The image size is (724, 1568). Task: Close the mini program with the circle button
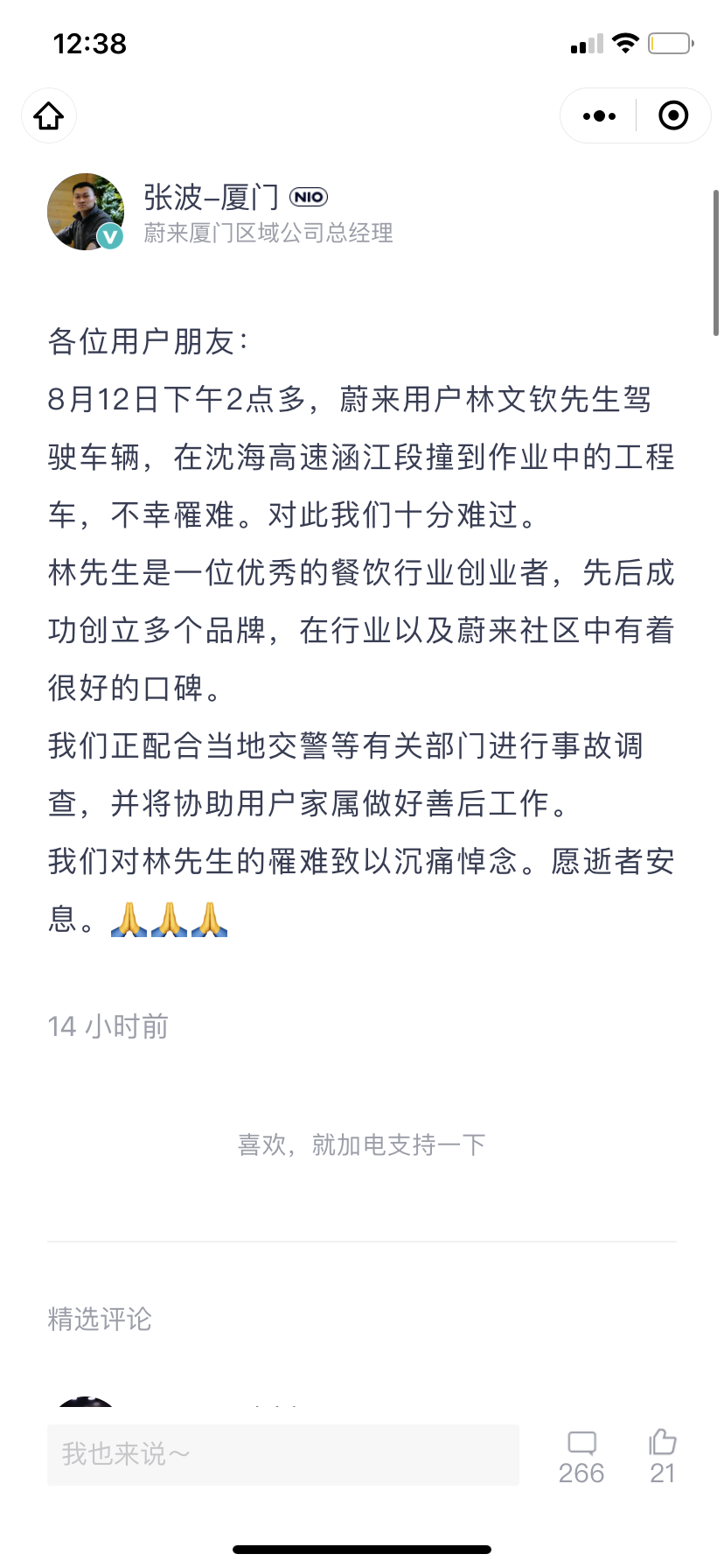[x=672, y=115]
